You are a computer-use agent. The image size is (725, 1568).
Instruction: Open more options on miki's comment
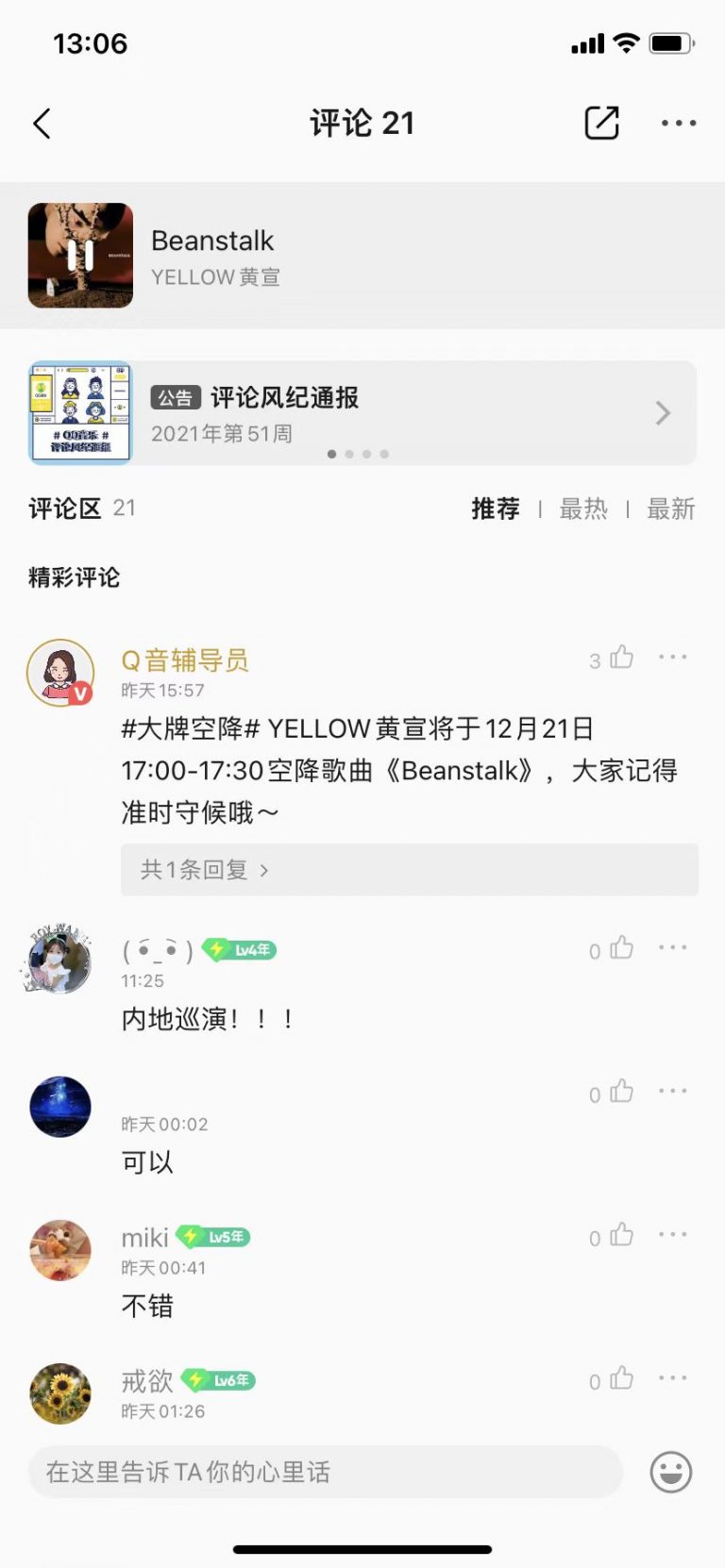click(673, 1234)
